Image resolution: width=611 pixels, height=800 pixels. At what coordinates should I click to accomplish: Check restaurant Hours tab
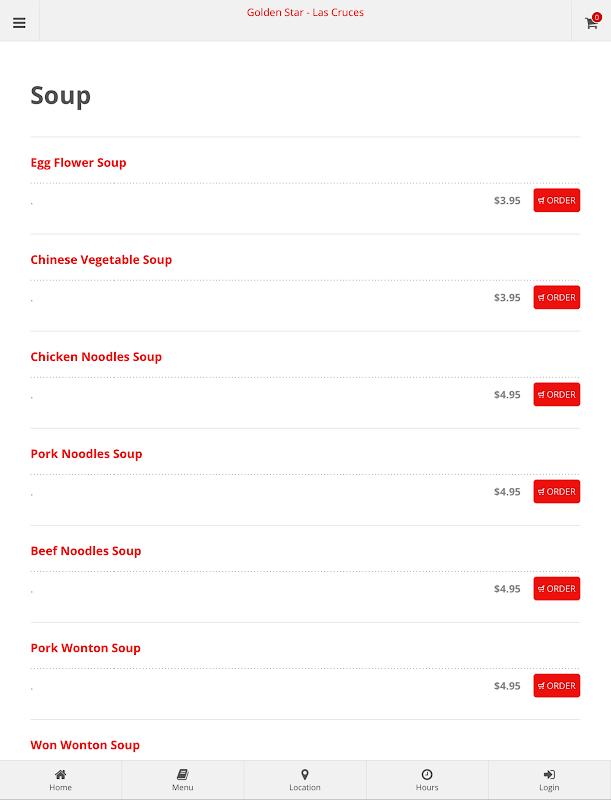pos(427,780)
